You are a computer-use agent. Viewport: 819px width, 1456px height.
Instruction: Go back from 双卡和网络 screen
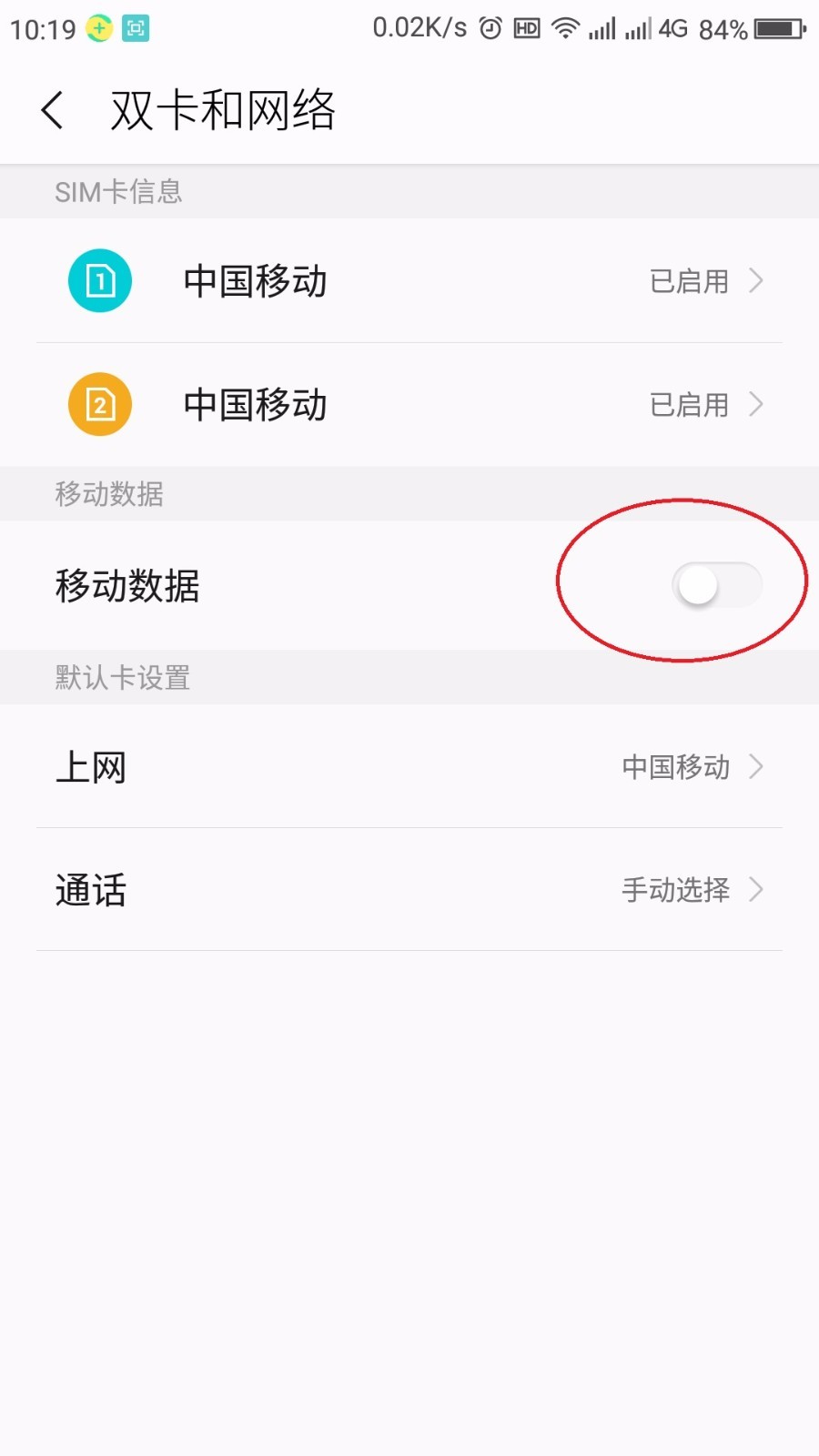tap(53, 111)
